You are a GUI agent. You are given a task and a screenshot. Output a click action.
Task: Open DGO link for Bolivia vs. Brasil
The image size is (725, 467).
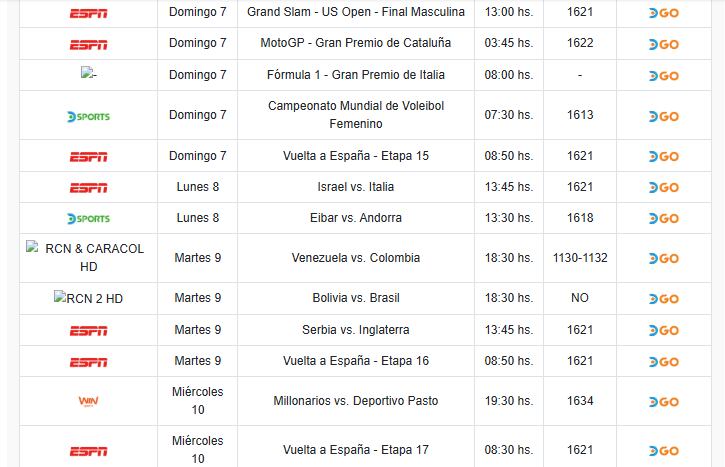click(663, 298)
